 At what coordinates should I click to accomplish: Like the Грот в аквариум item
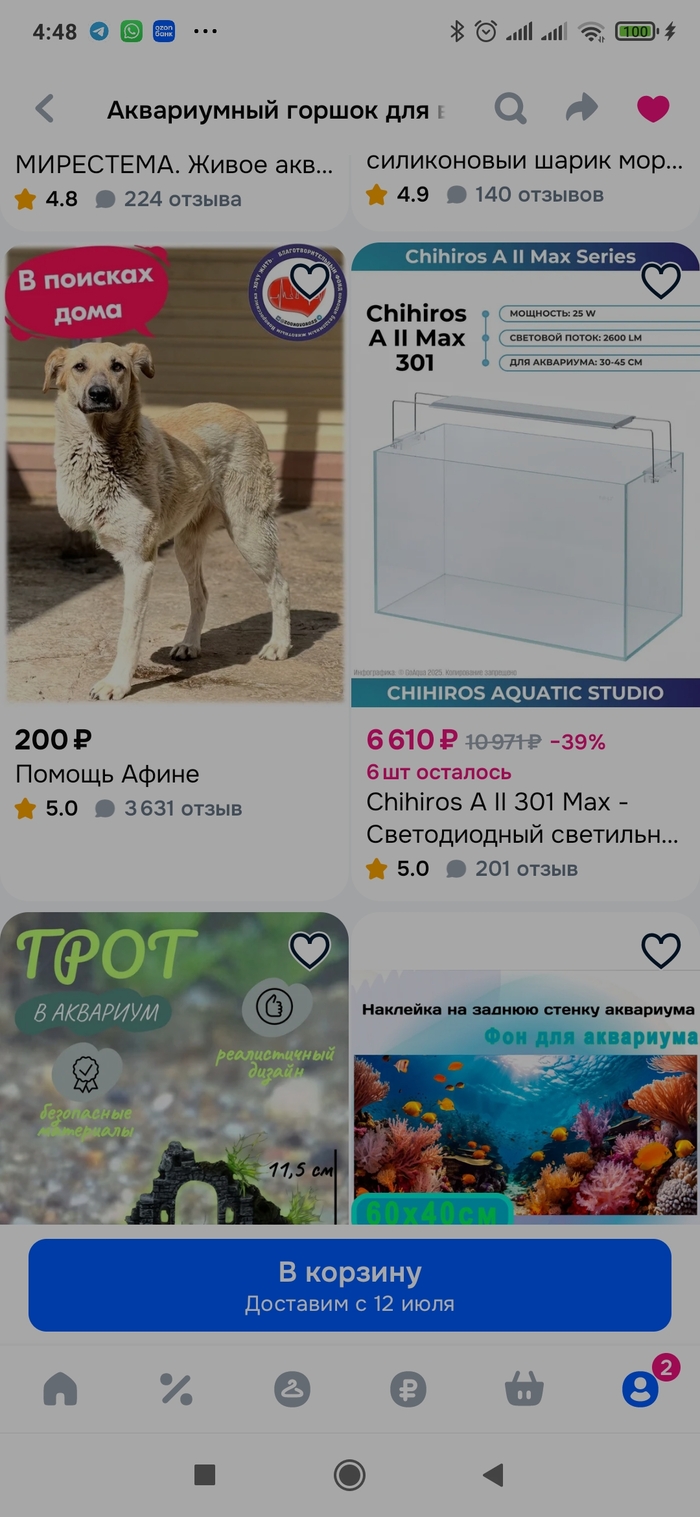click(309, 950)
